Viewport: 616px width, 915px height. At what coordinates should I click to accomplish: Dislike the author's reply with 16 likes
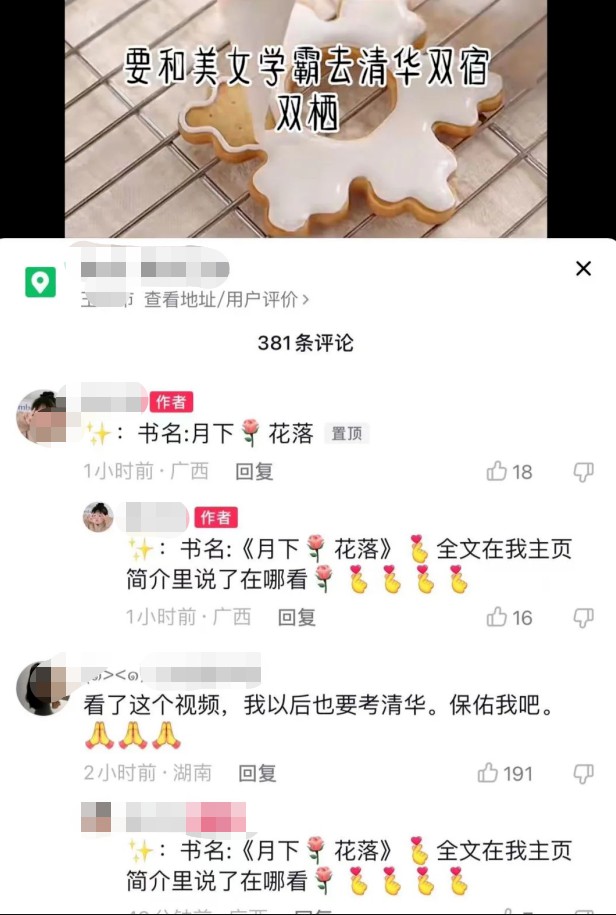[x=583, y=617]
